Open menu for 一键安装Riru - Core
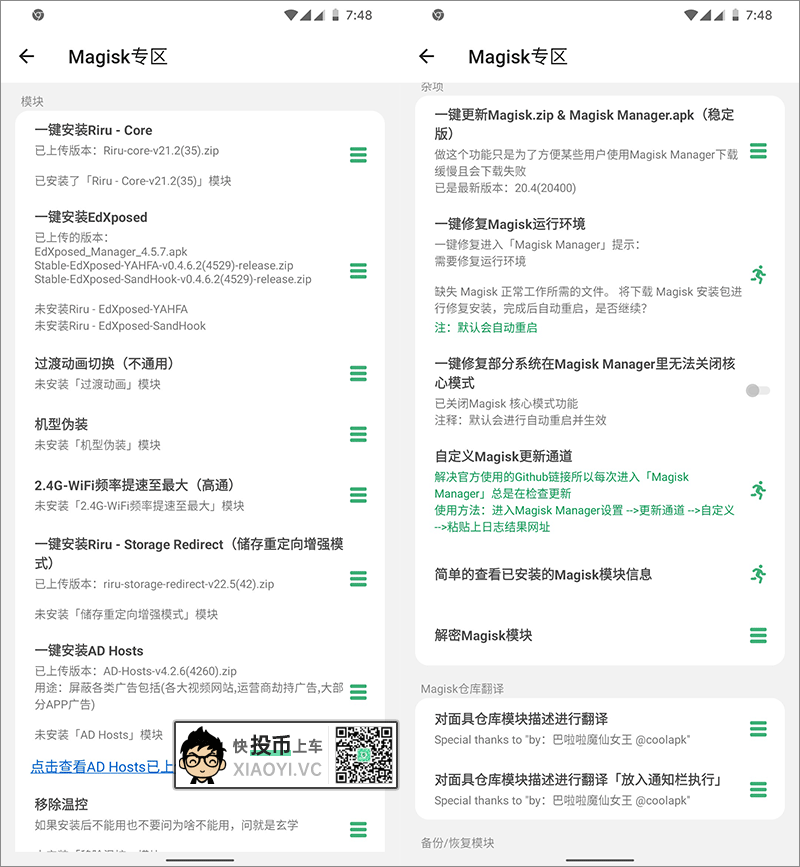This screenshot has width=800, height=867. (358, 155)
